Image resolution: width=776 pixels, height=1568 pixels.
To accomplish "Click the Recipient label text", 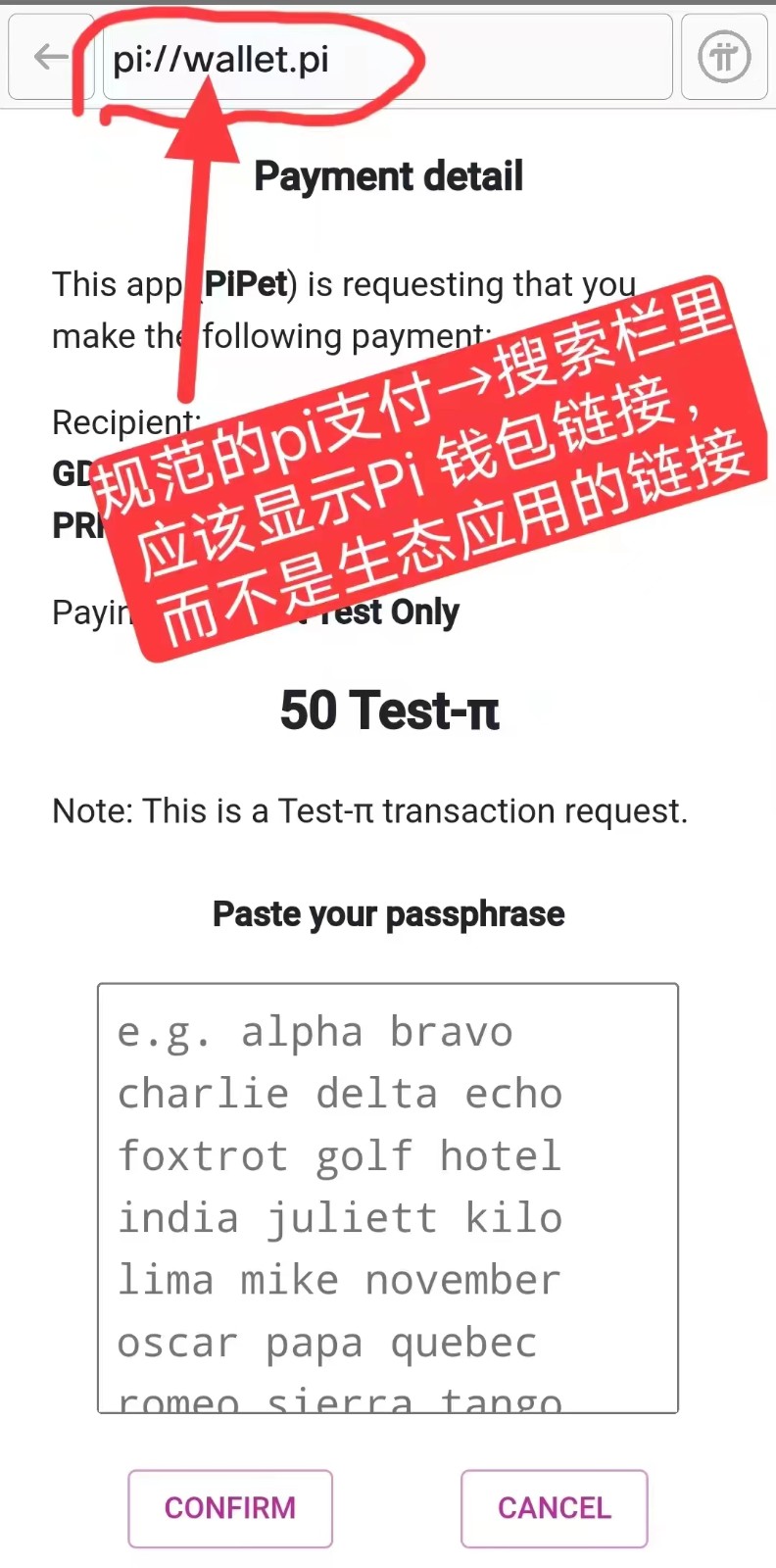I will tap(124, 422).
